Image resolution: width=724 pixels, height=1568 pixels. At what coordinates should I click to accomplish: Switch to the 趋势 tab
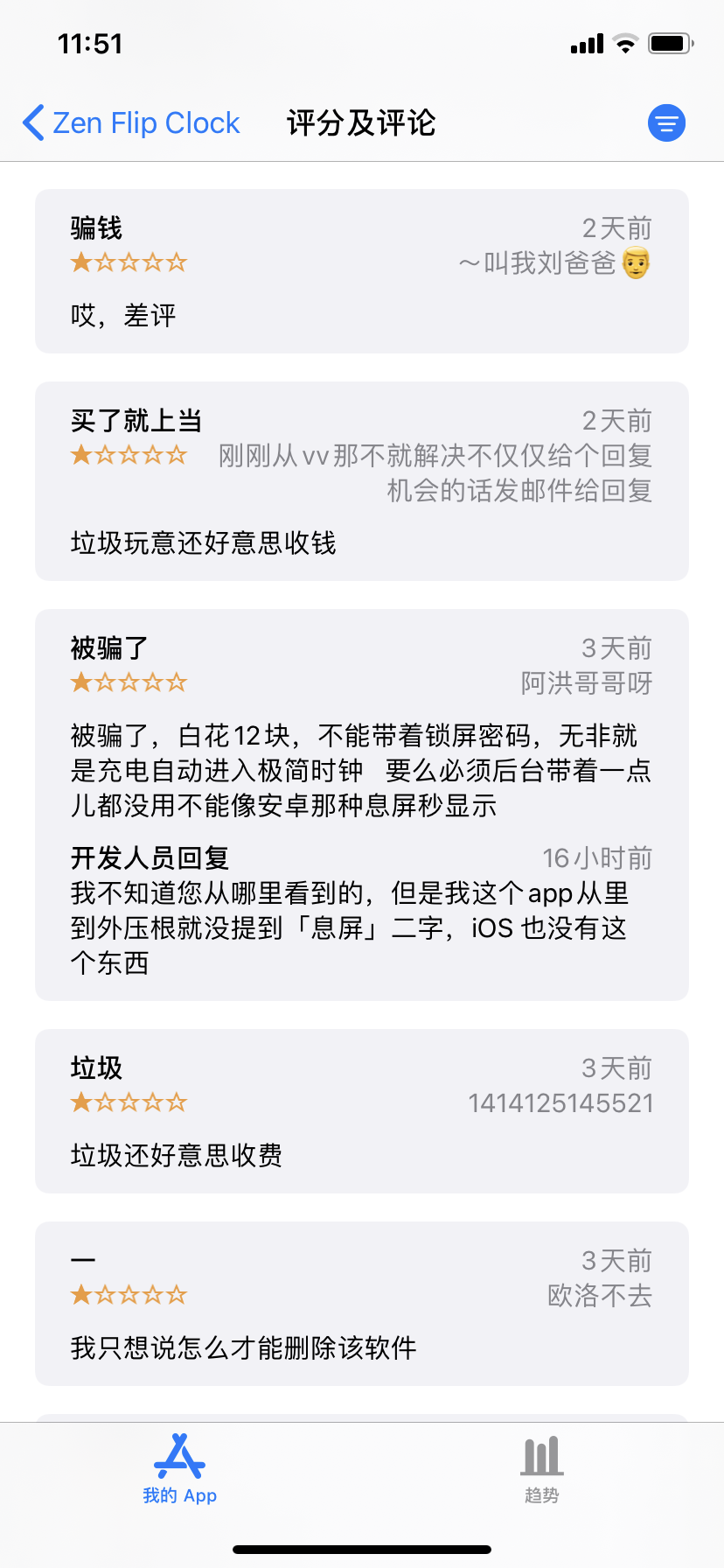click(x=542, y=1470)
